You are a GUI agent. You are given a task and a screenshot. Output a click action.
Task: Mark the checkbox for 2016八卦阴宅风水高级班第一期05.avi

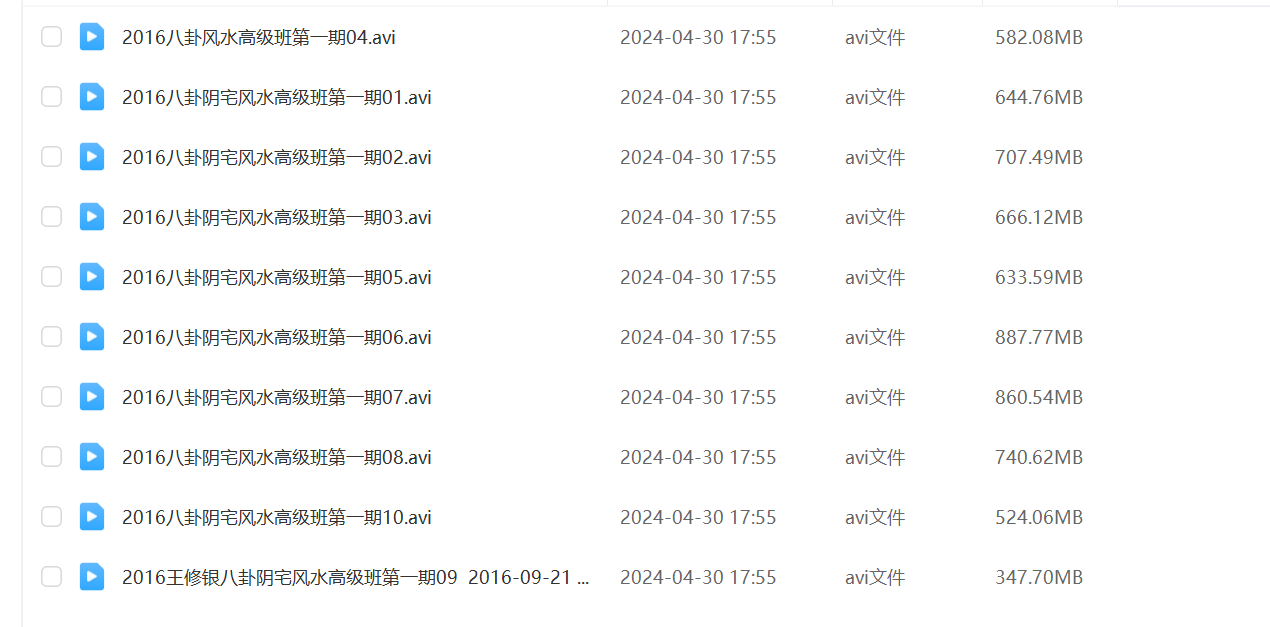click(x=51, y=277)
